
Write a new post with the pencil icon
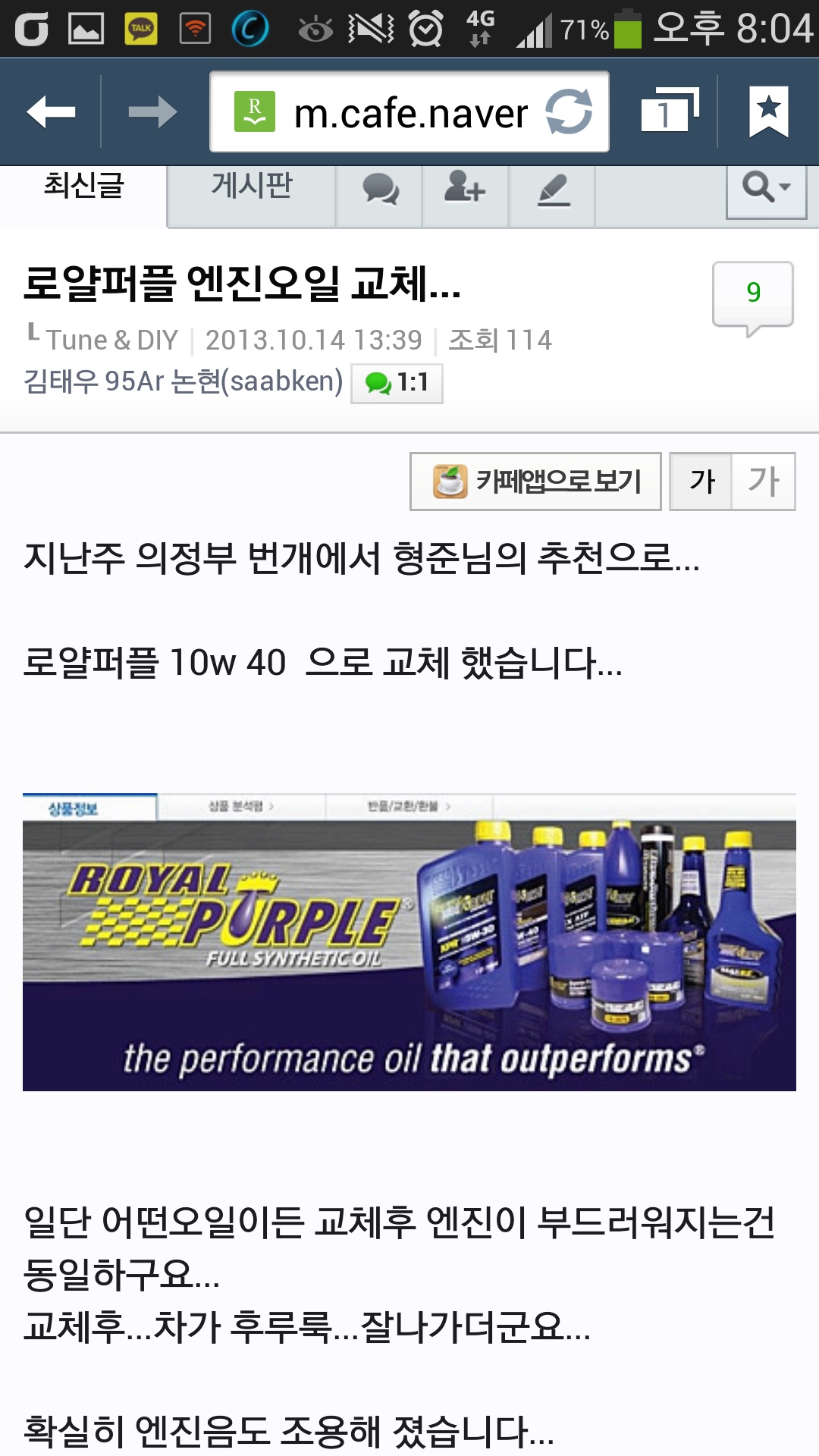point(553,190)
